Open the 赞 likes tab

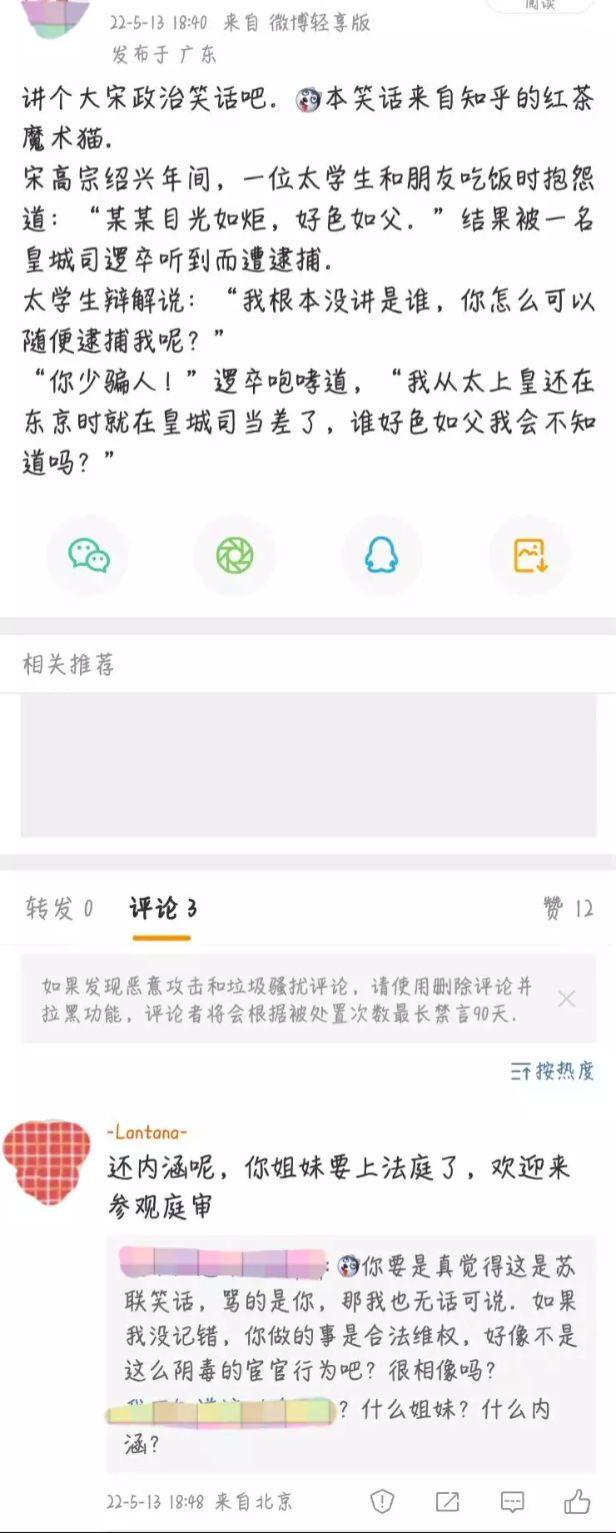(x=568, y=908)
